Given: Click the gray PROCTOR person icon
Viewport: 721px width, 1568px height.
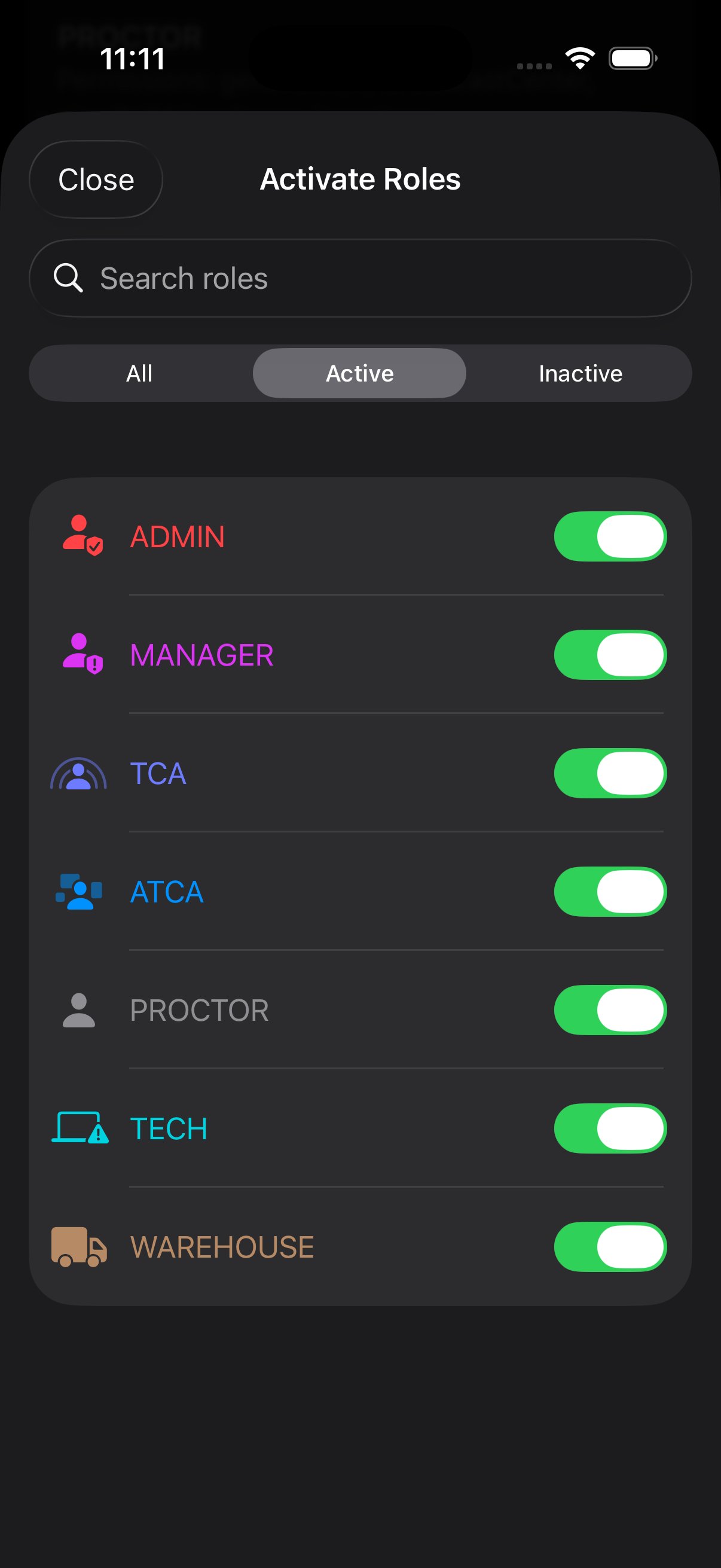Looking at the screenshot, I should click(80, 1009).
